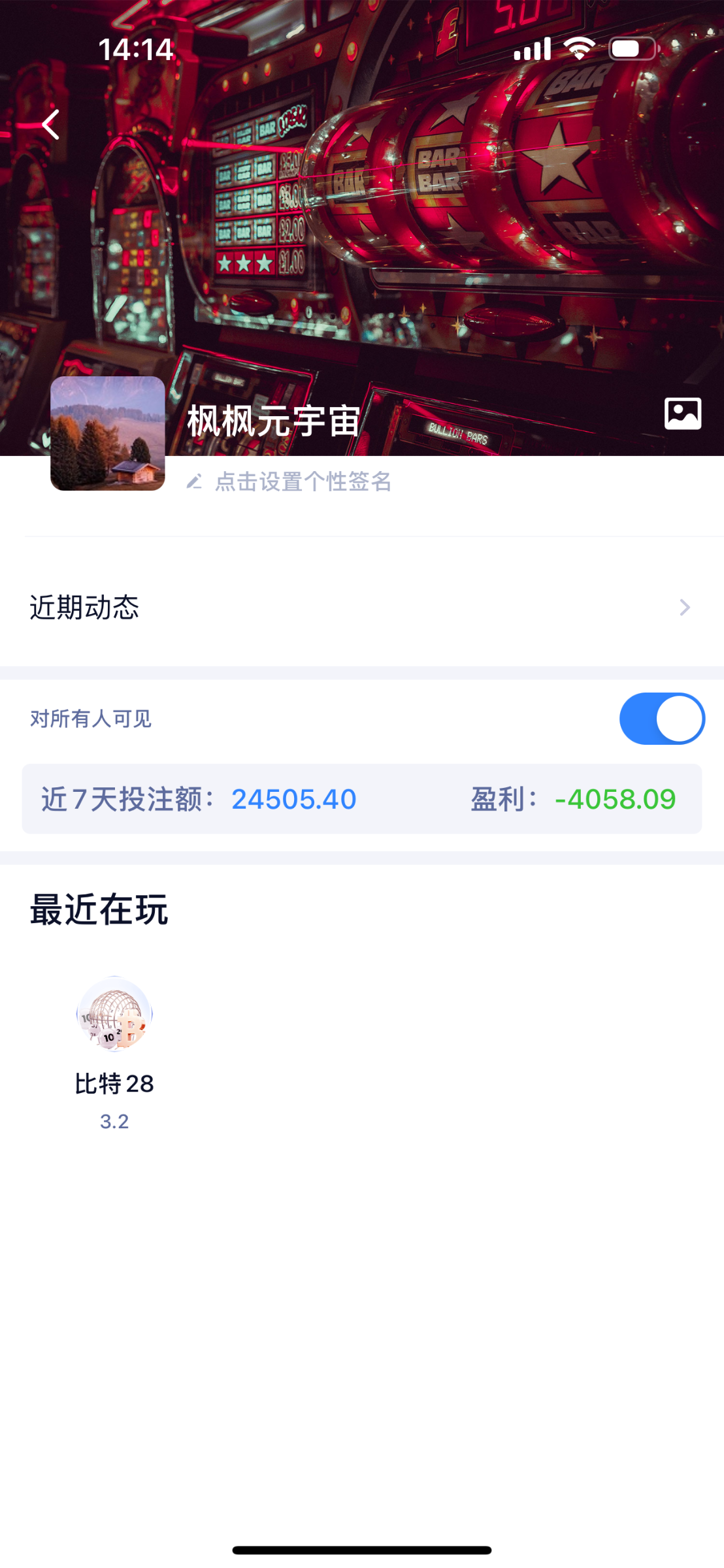Set a personal signature (点击设置个性签名)
Image resolution: width=724 pixels, height=1568 pixels.
(x=302, y=482)
